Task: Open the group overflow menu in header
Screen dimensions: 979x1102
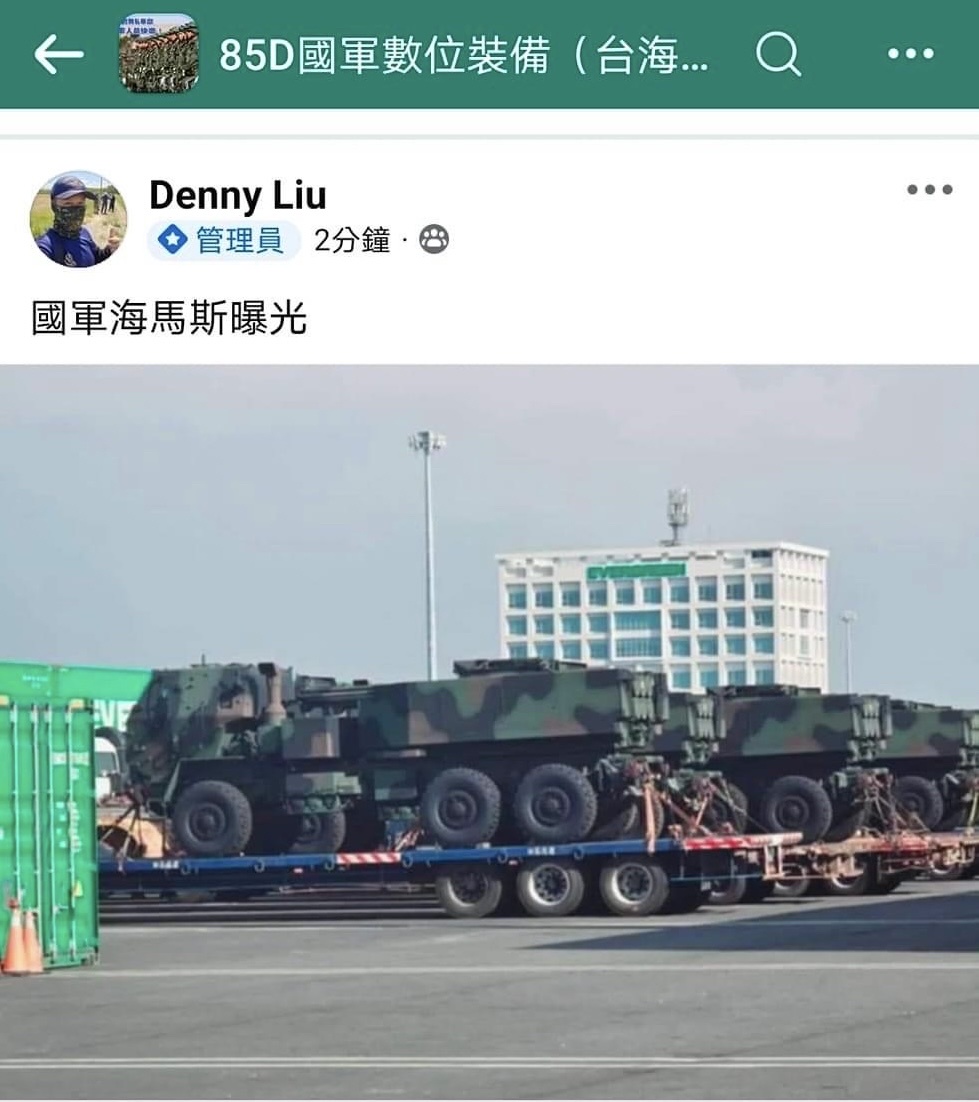Action: tap(911, 54)
